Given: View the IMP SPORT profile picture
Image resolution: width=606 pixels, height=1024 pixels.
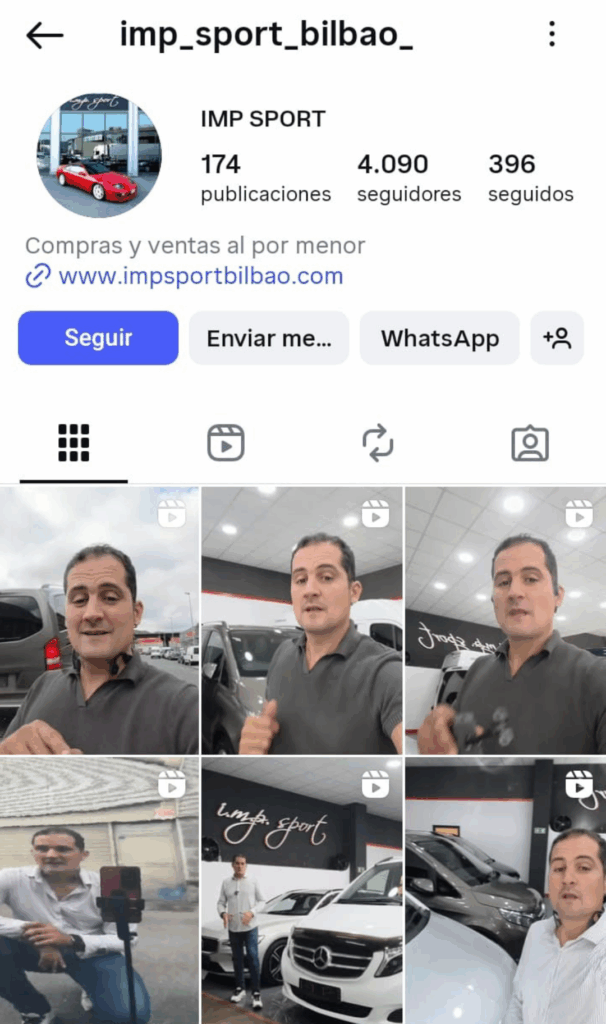Looking at the screenshot, I should click(99, 155).
